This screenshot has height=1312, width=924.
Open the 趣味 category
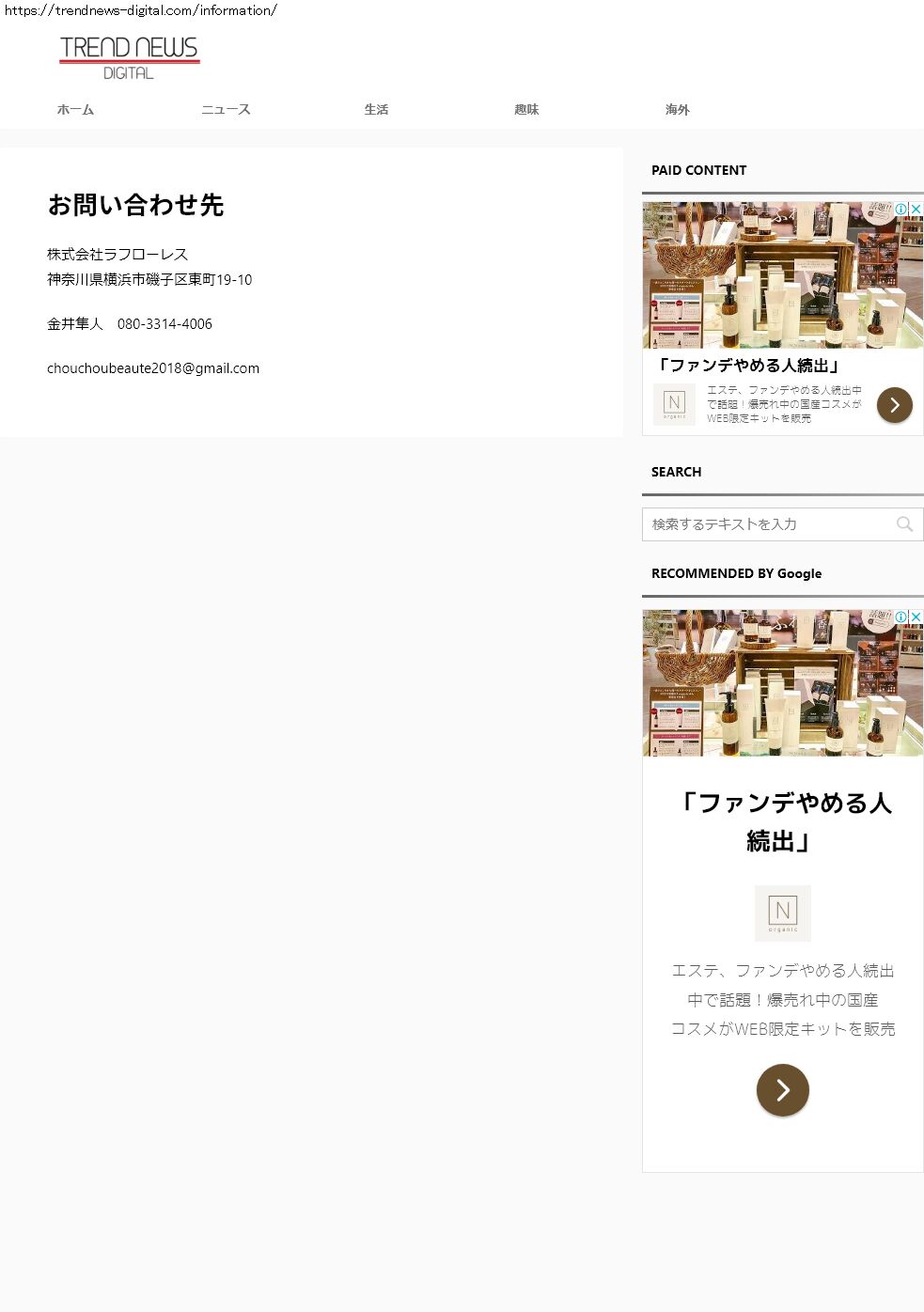[x=526, y=110]
